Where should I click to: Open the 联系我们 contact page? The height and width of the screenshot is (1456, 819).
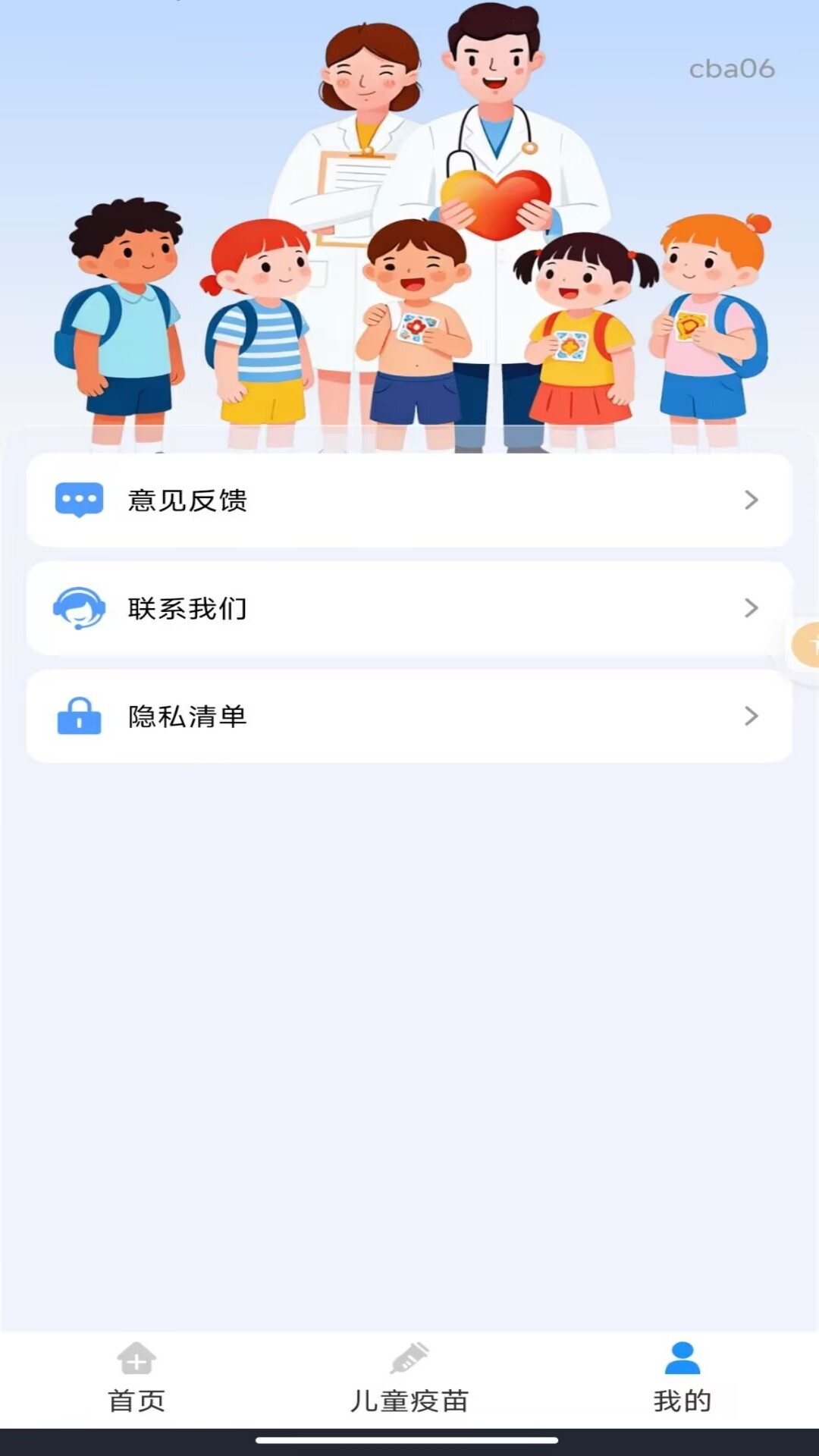pyautogui.click(x=409, y=607)
